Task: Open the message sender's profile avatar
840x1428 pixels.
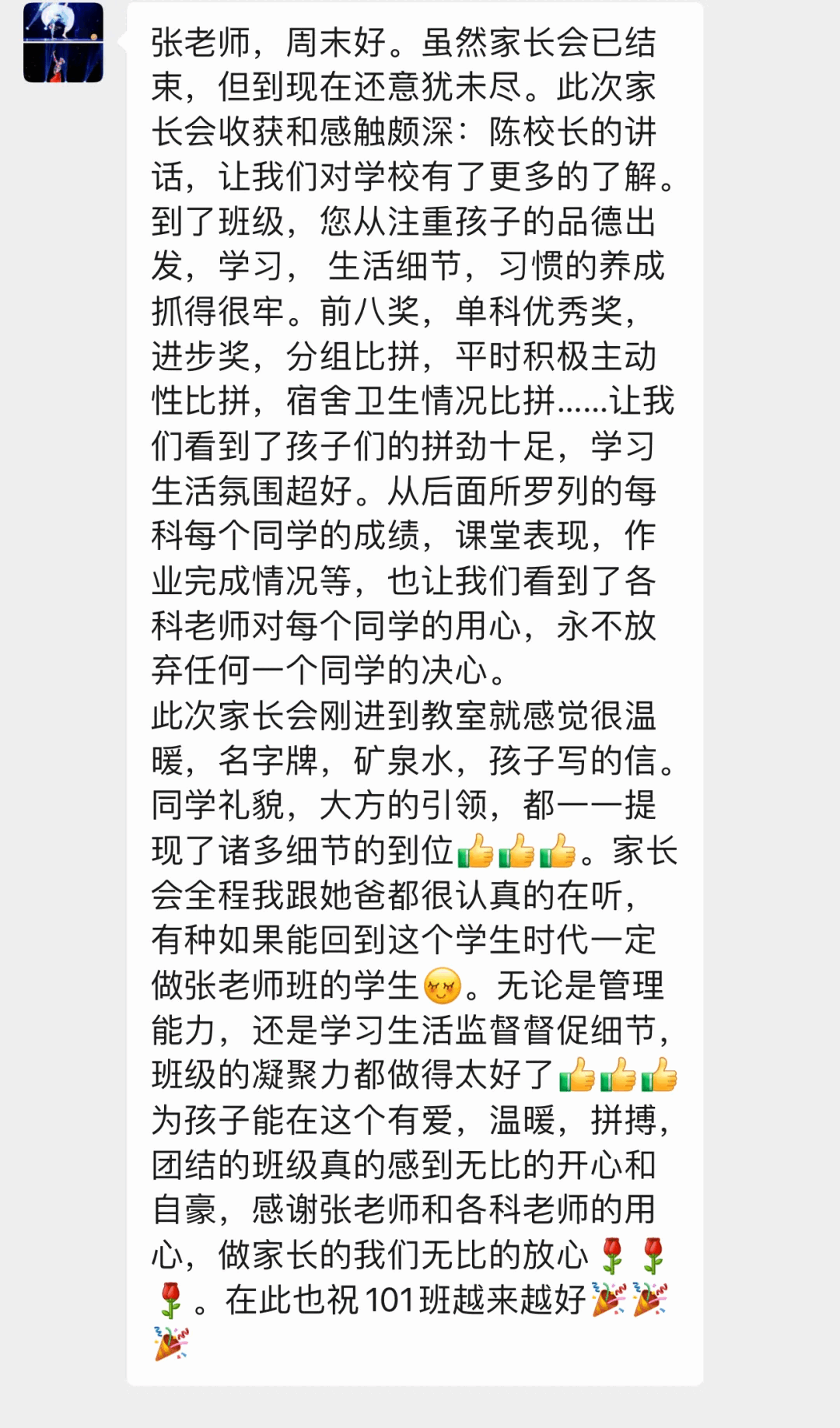Action: tap(63, 43)
